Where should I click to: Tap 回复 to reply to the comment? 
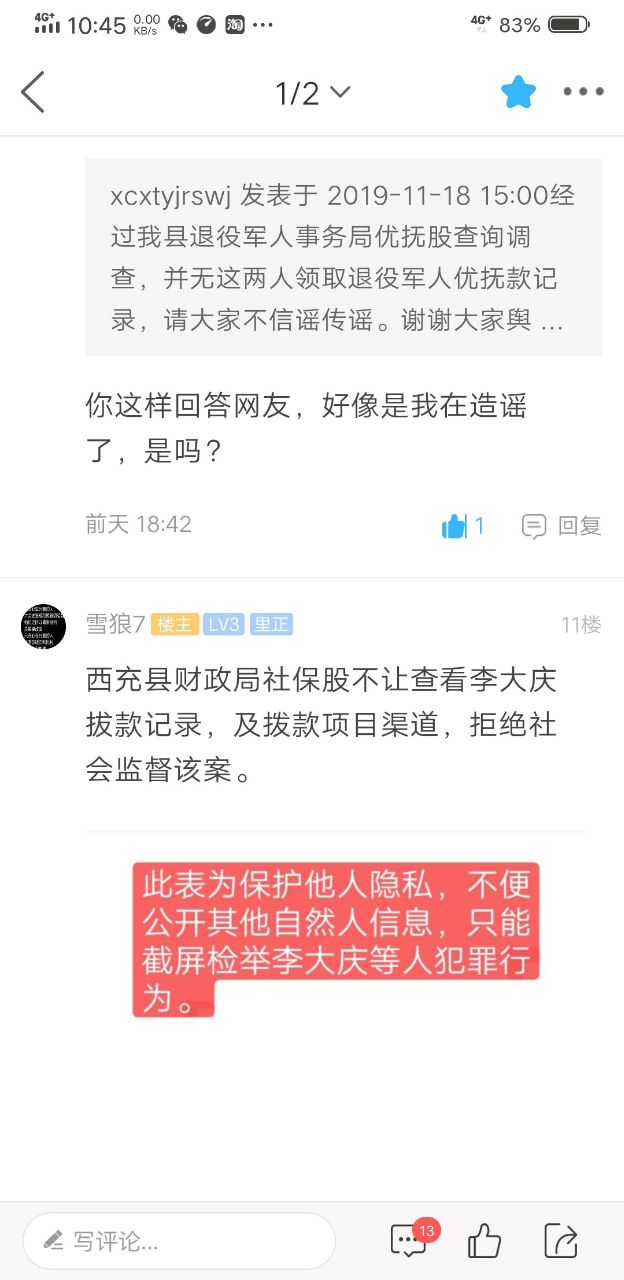coord(562,525)
